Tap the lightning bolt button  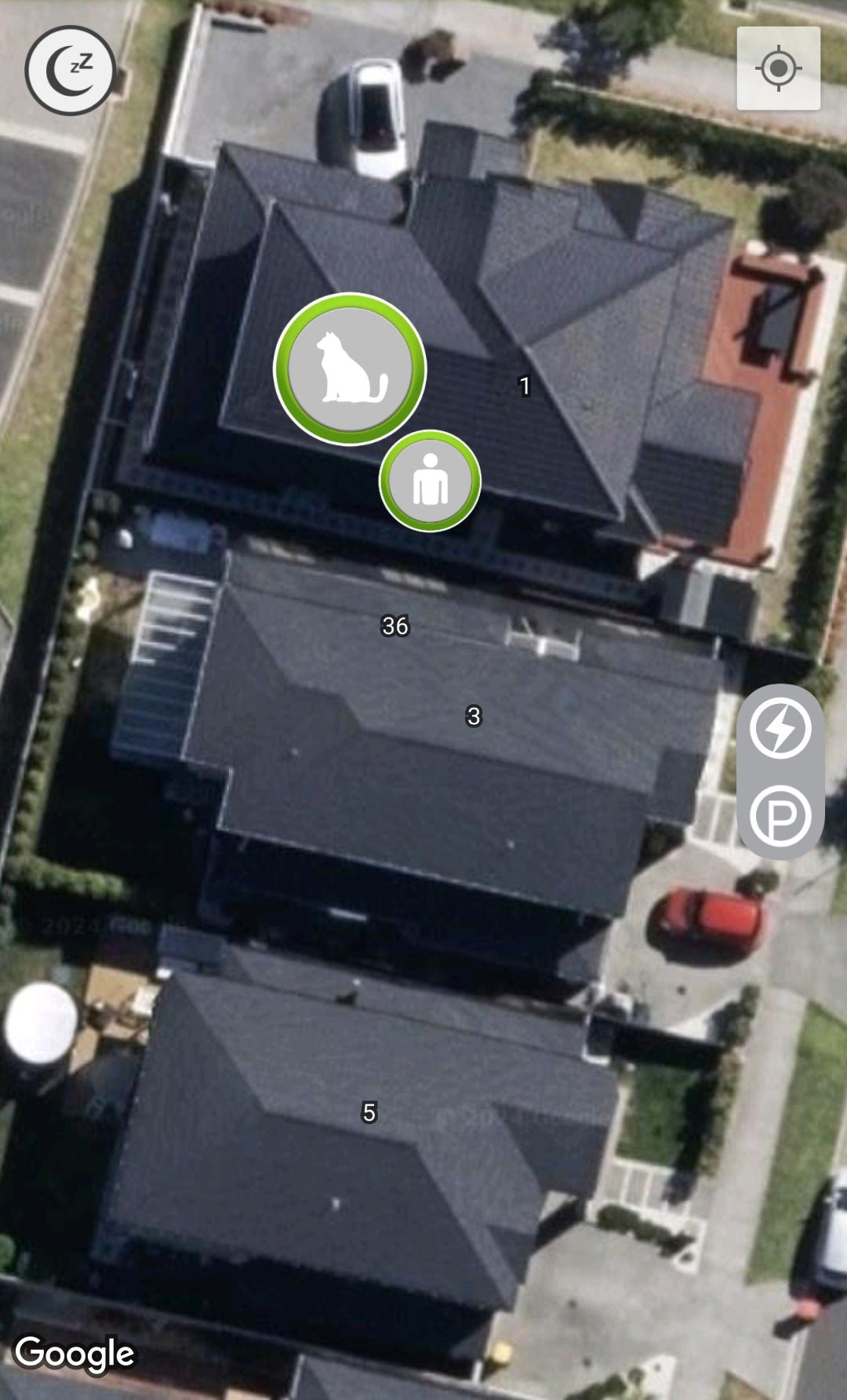(x=780, y=729)
